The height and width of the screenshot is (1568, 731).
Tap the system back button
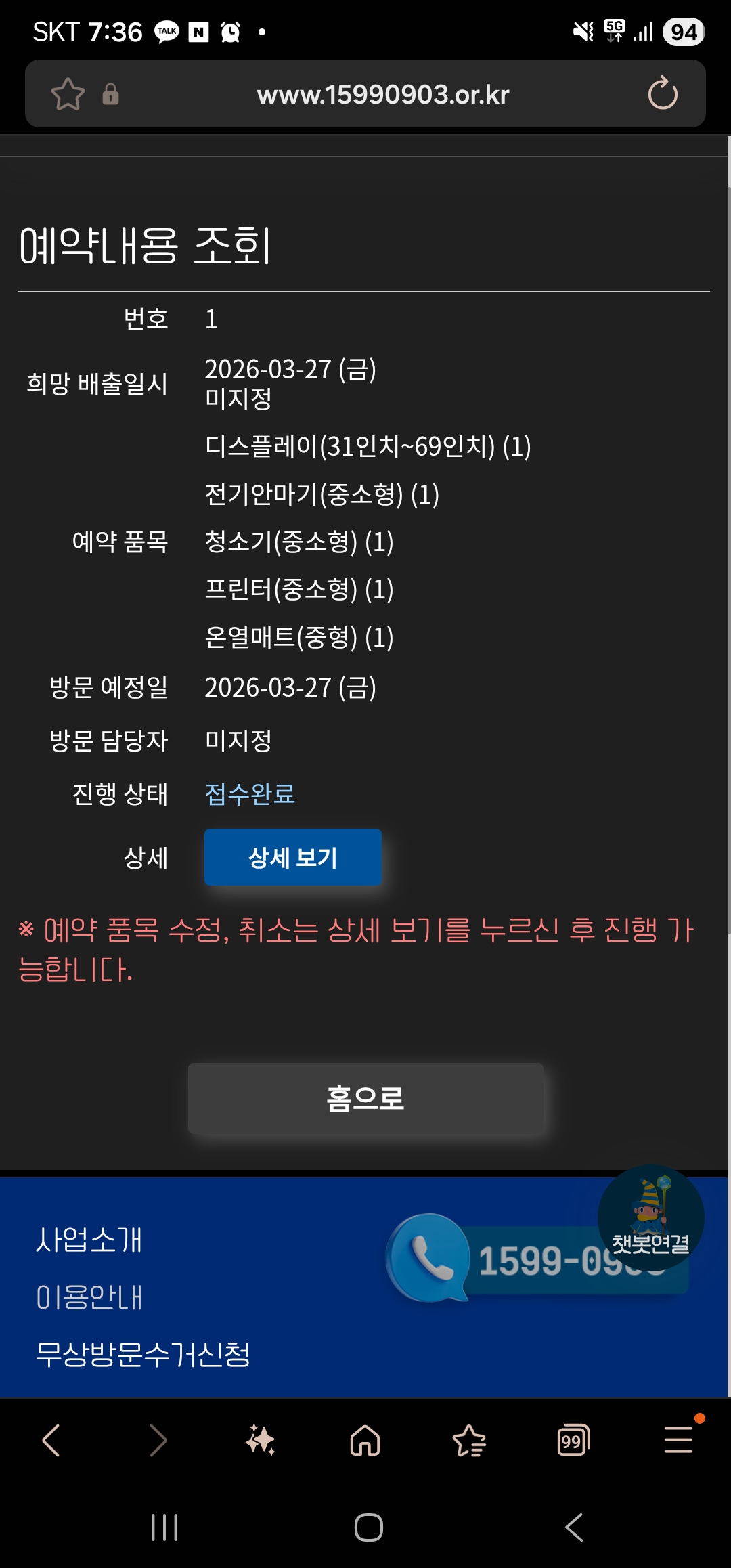574,1527
